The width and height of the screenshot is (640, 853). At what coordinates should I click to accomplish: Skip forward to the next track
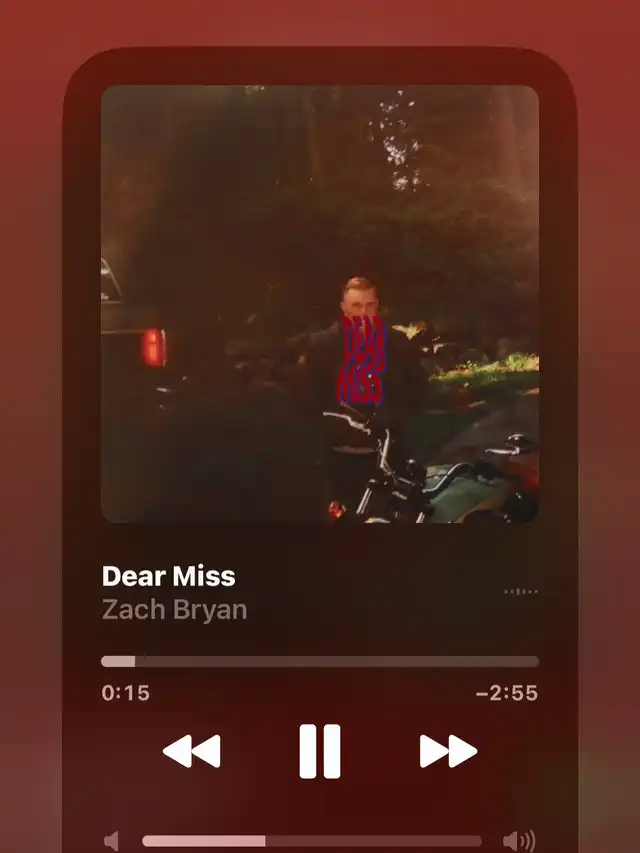click(x=448, y=751)
